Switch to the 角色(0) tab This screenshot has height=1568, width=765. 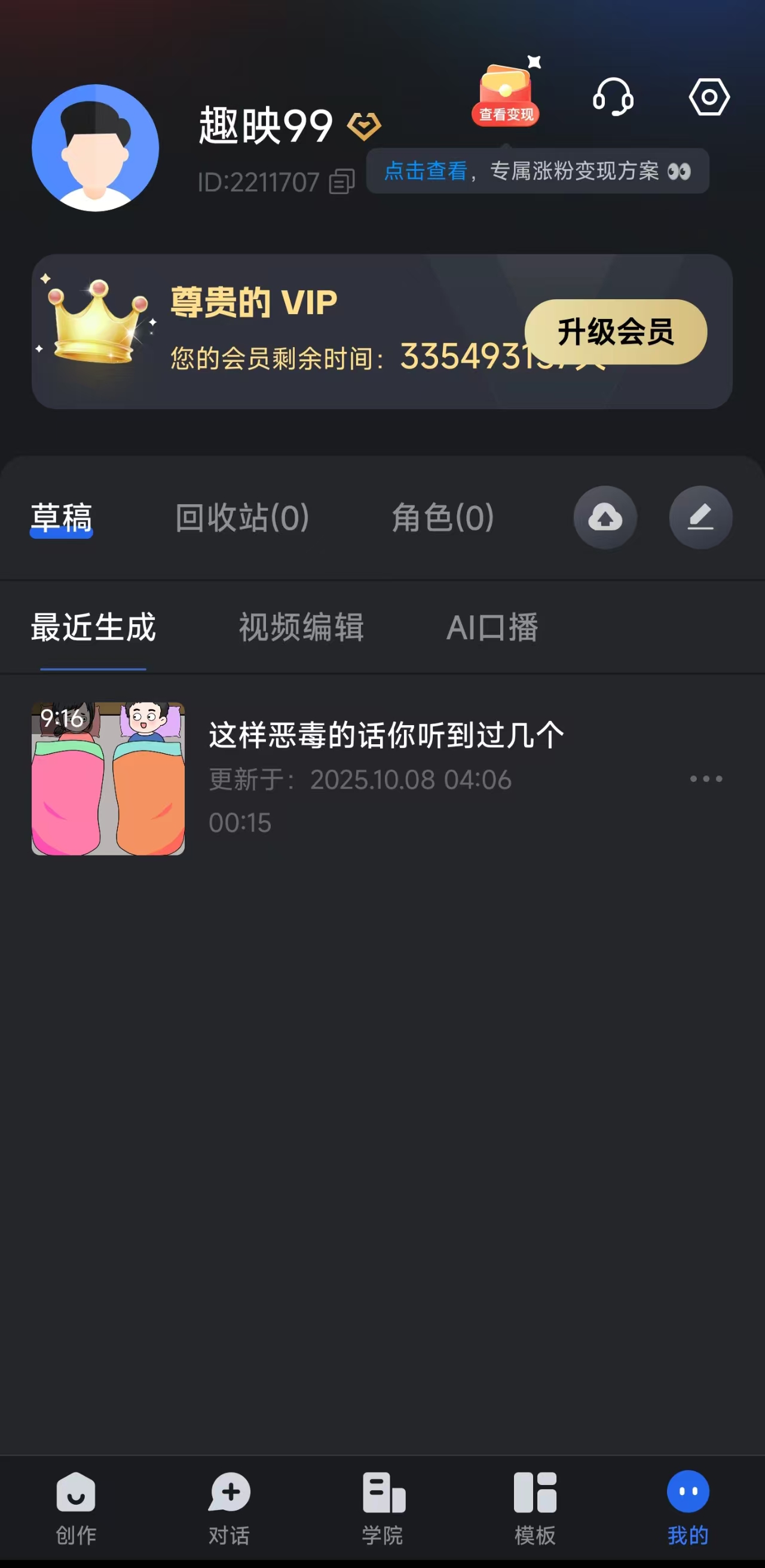(442, 517)
